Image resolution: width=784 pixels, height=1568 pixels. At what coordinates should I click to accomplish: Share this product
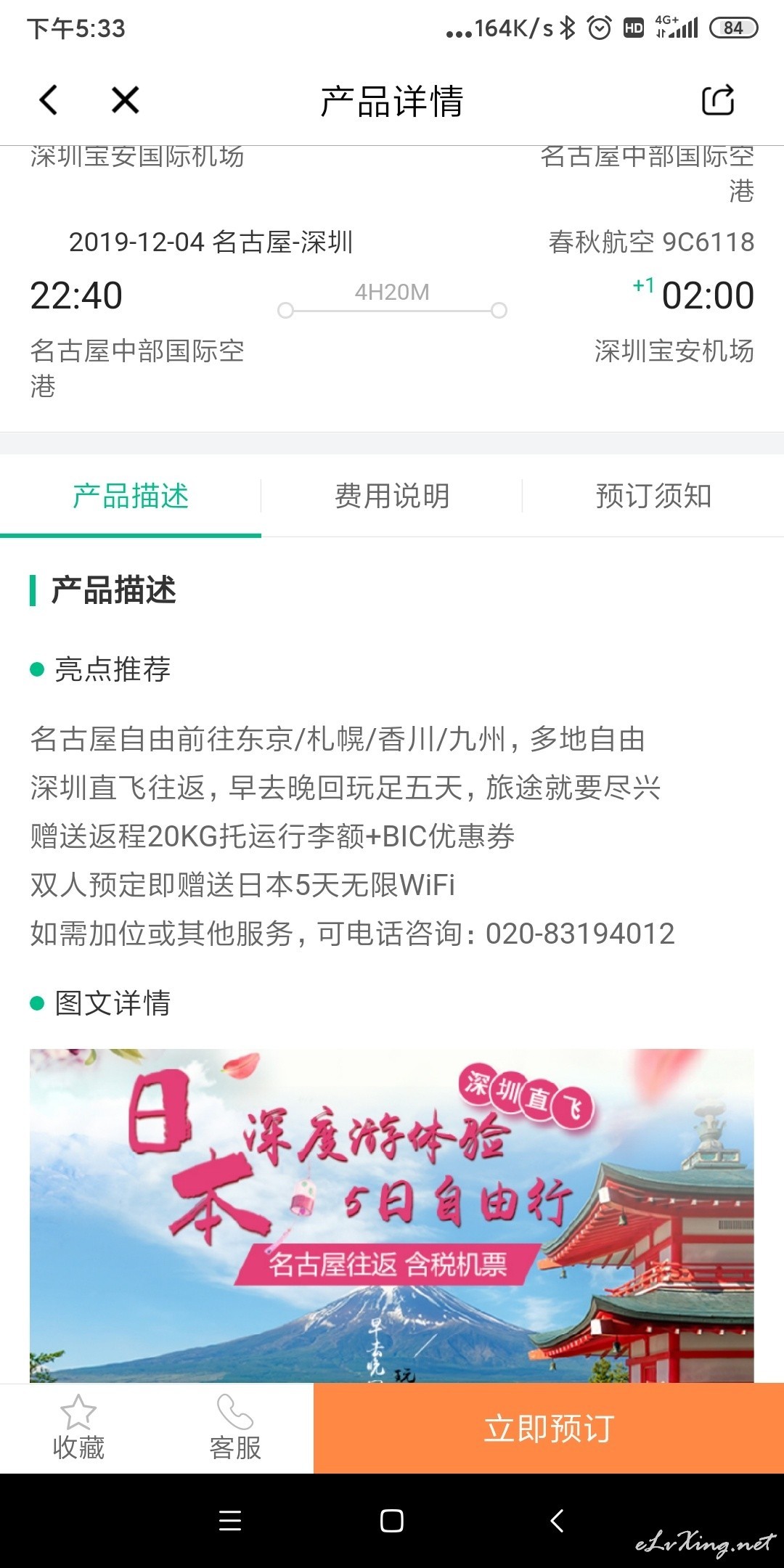[718, 100]
